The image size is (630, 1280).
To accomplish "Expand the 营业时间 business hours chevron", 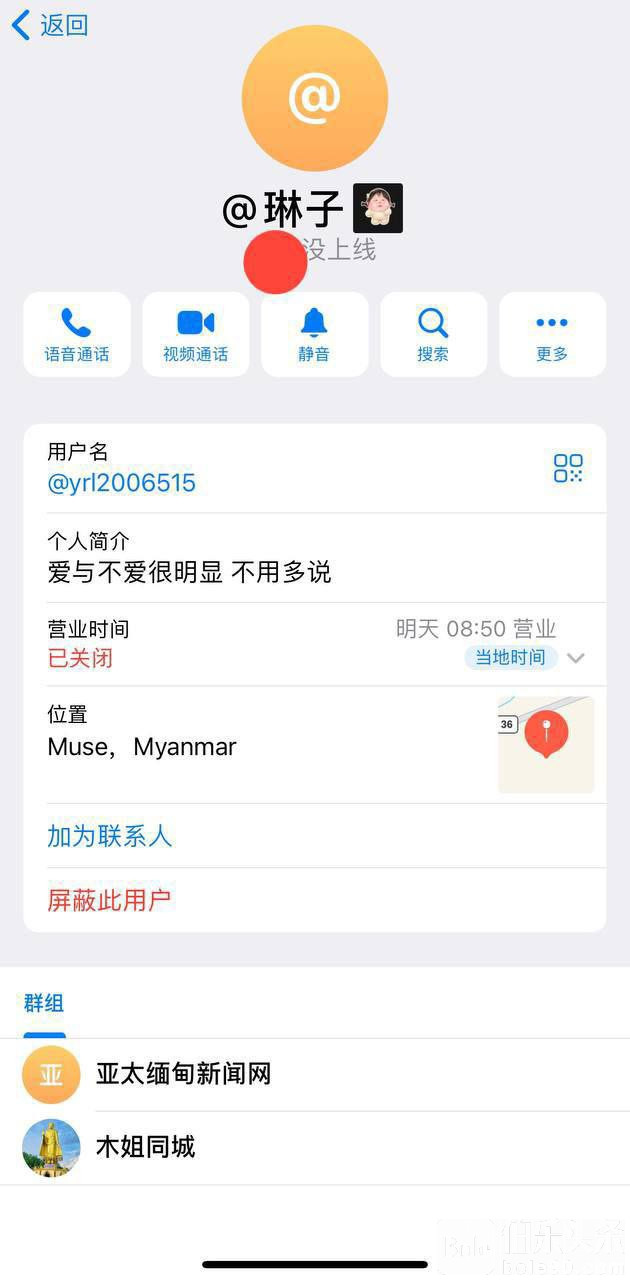I will coord(576,658).
